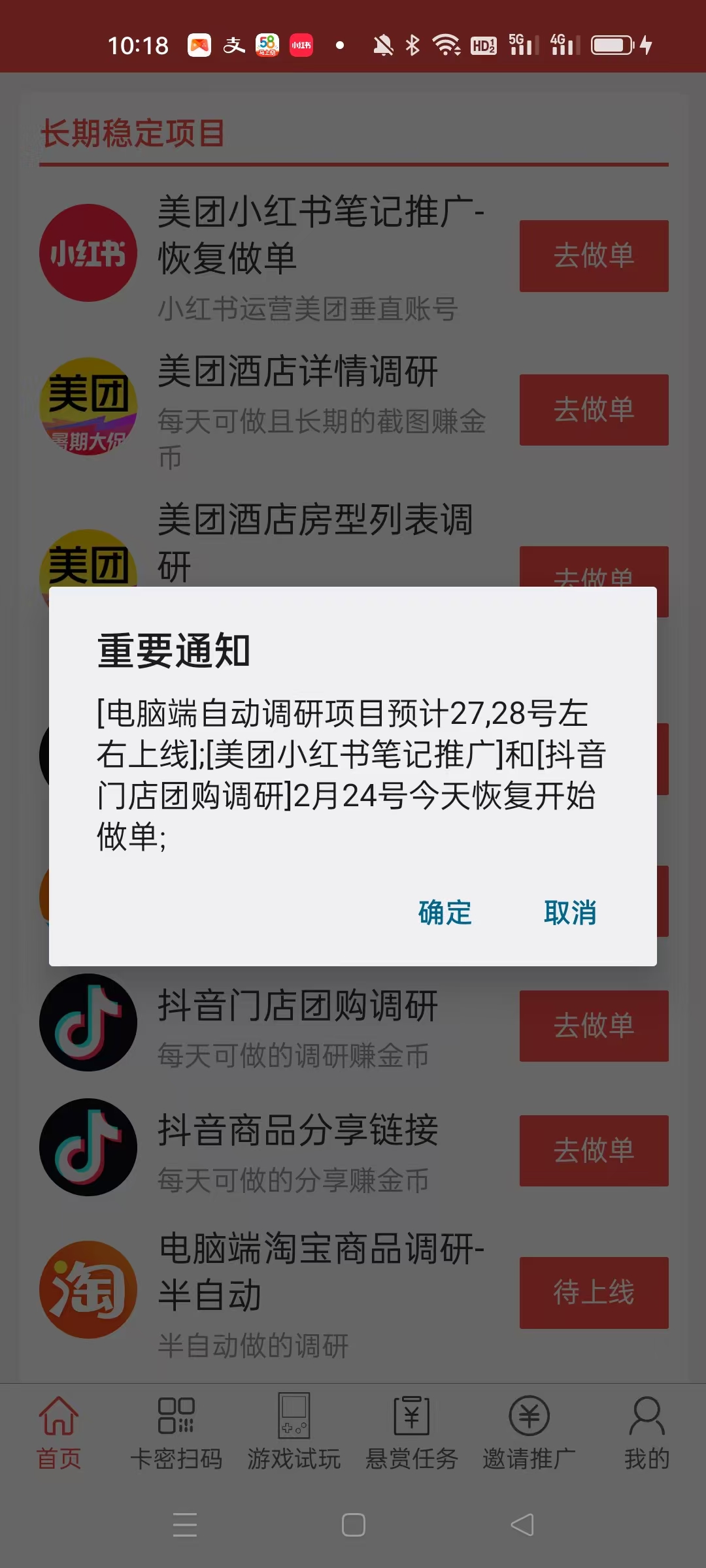The width and height of the screenshot is (706, 1568).
Task: Click 去做单 for 美团小红书笔记推广
Action: [593, 256]
